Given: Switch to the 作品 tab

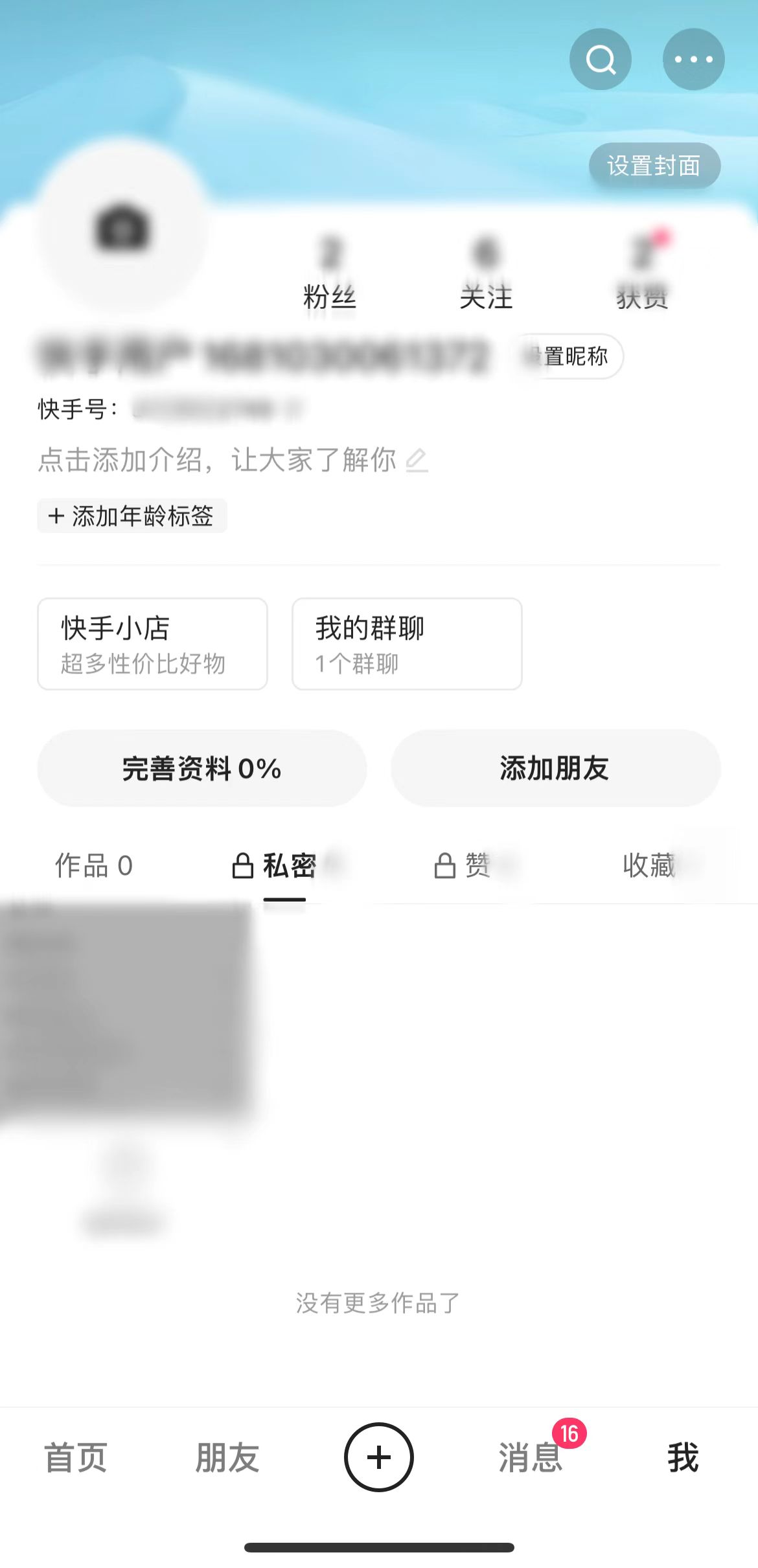Looking at the screenshot, I should tap(93, 866).
